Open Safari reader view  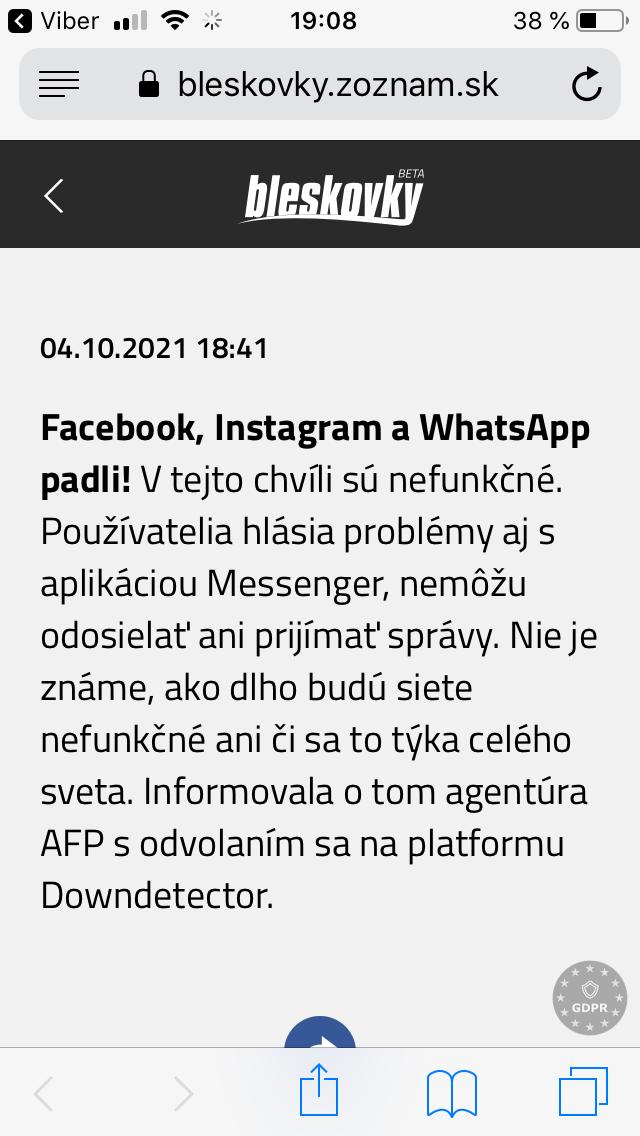click(x=58, y=85)
